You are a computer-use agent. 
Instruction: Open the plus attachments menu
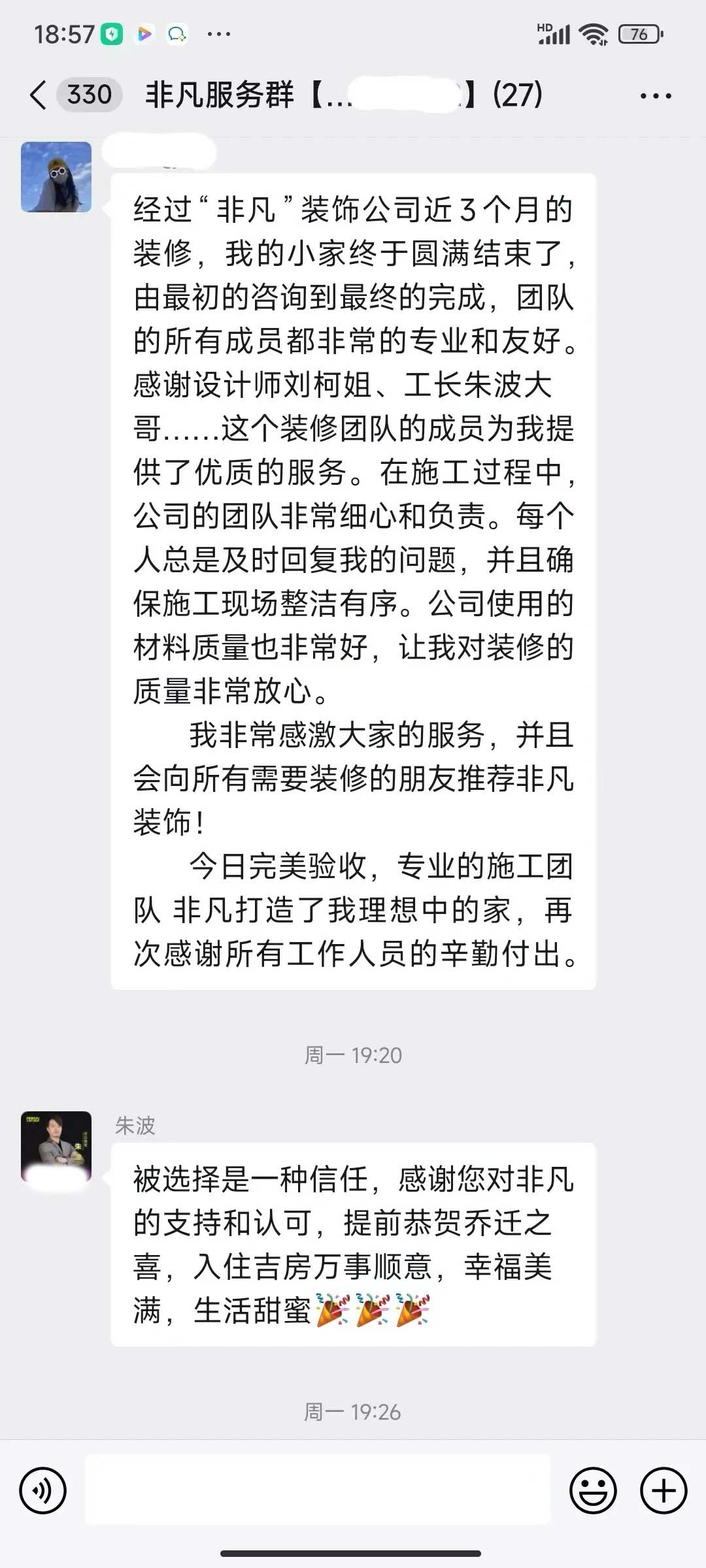click(x=664, y=1491)
